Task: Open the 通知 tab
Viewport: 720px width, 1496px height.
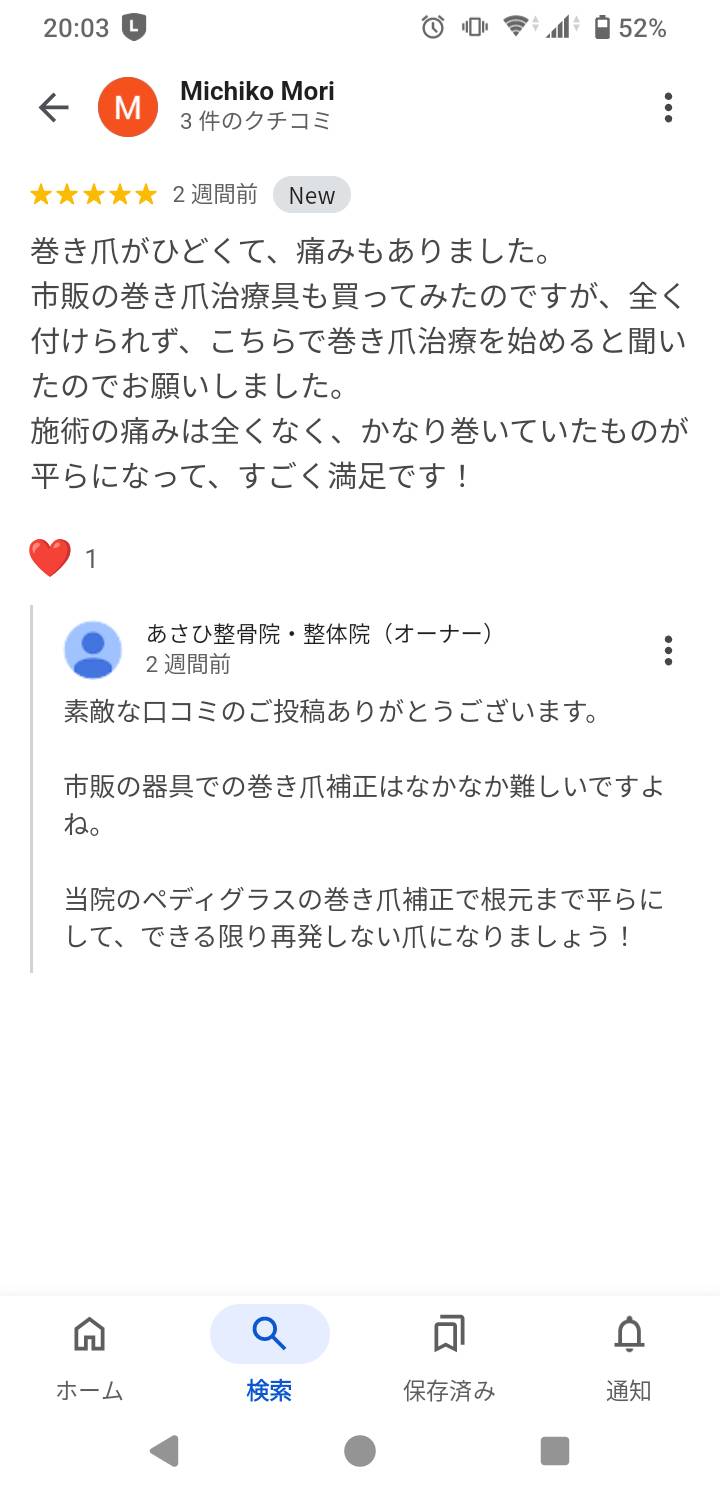Action: pyautogui.click(x=629, y=1357)
